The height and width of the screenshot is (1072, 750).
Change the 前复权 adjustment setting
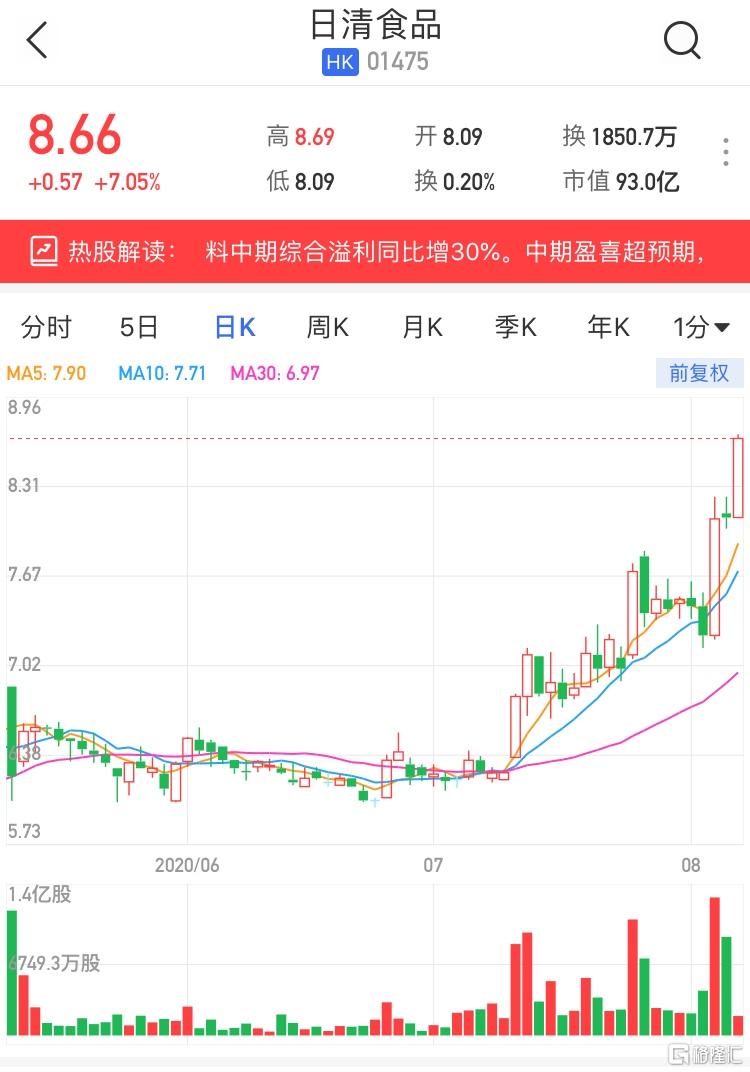coord(699,373)
